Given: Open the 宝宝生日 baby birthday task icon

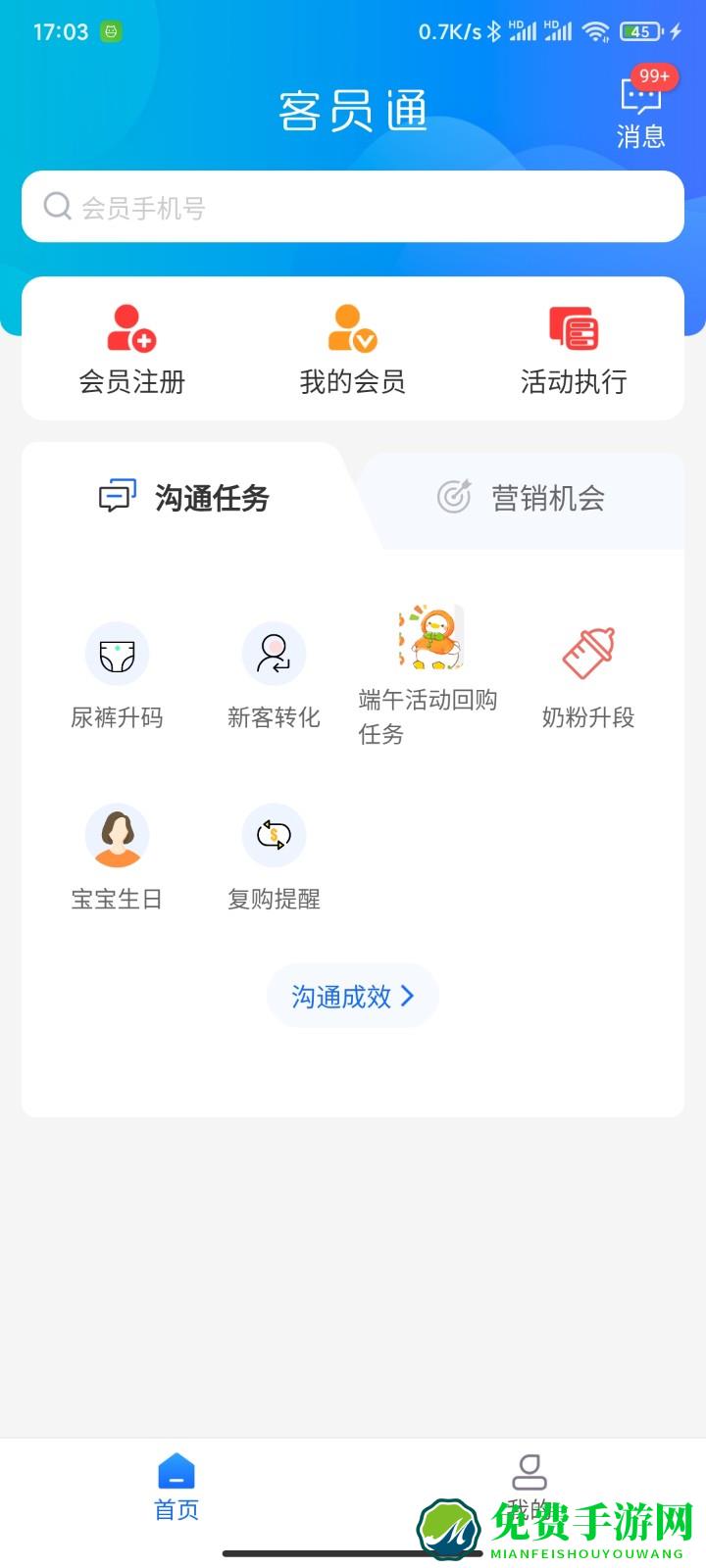Looking at the screenshot, I should point(117,835).
